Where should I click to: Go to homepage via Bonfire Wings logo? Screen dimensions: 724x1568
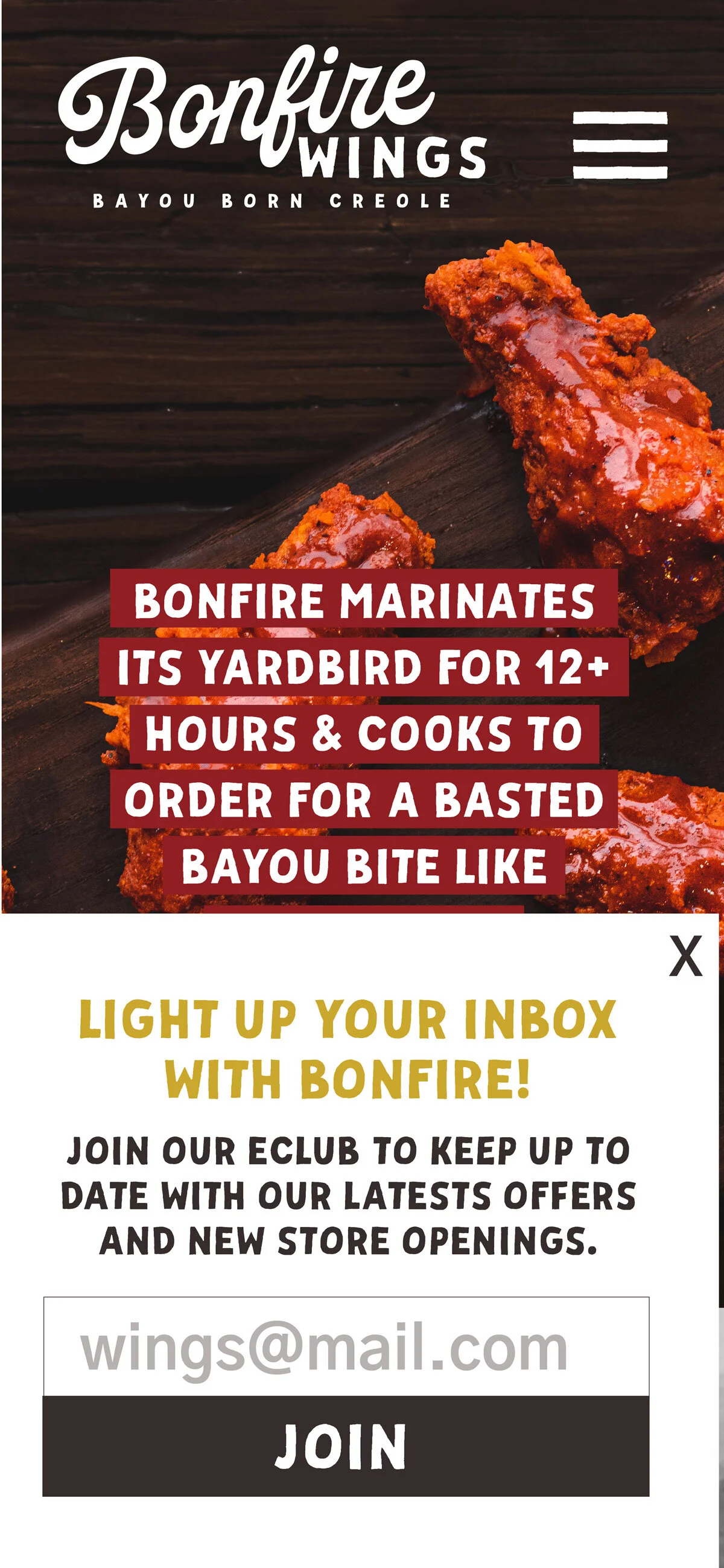tap(272, 128)
